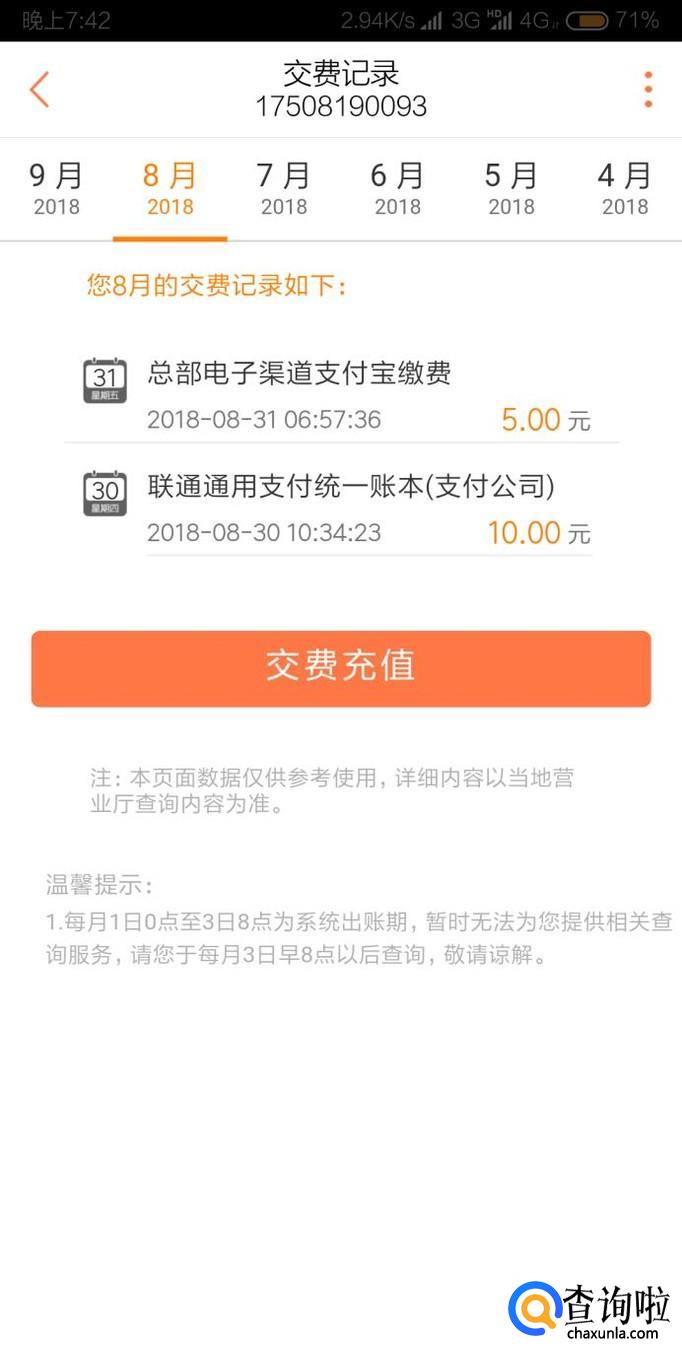
Task: Select the 8月 2018 tab
Action: point(170,189)
